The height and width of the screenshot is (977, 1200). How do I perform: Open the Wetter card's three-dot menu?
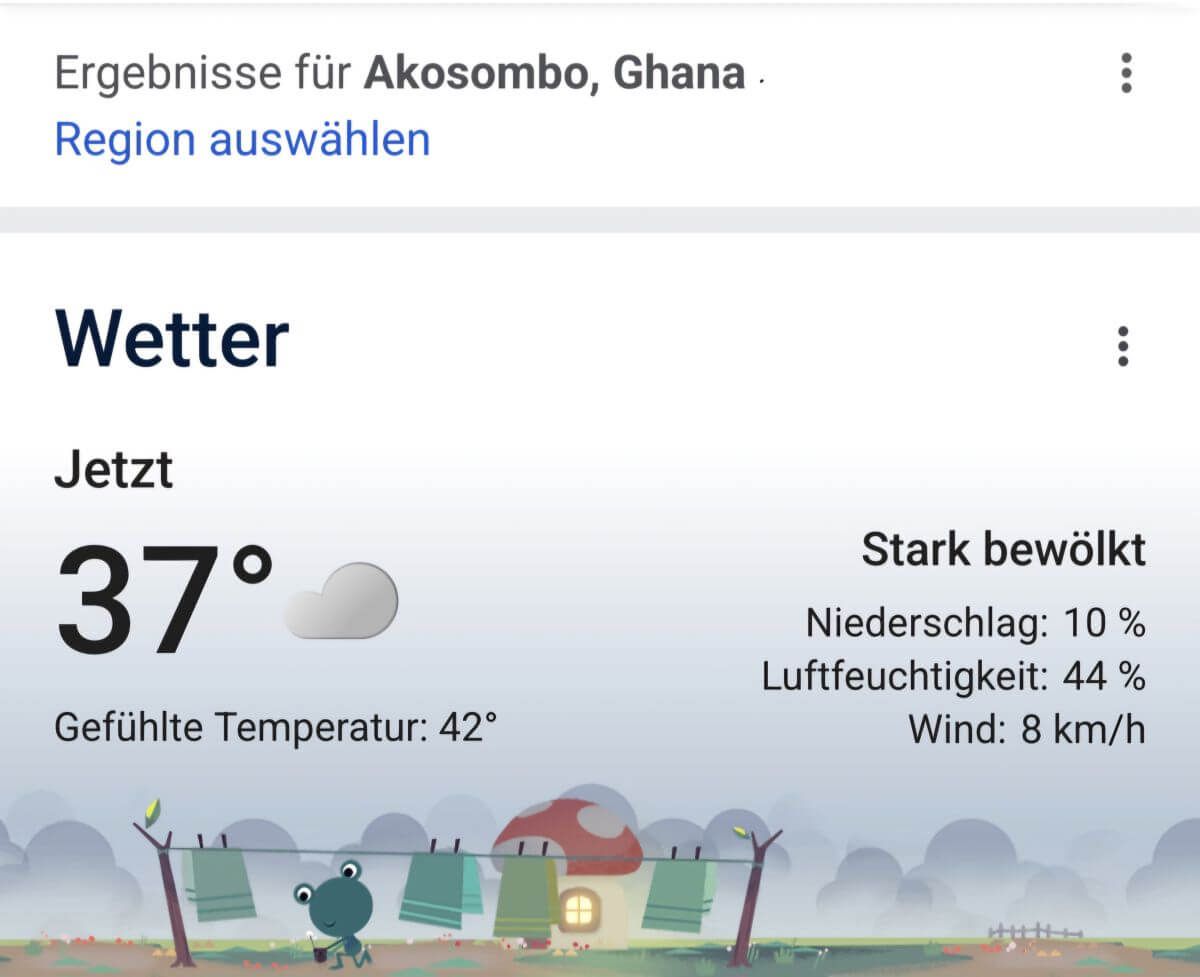(x=1123, y=346)
